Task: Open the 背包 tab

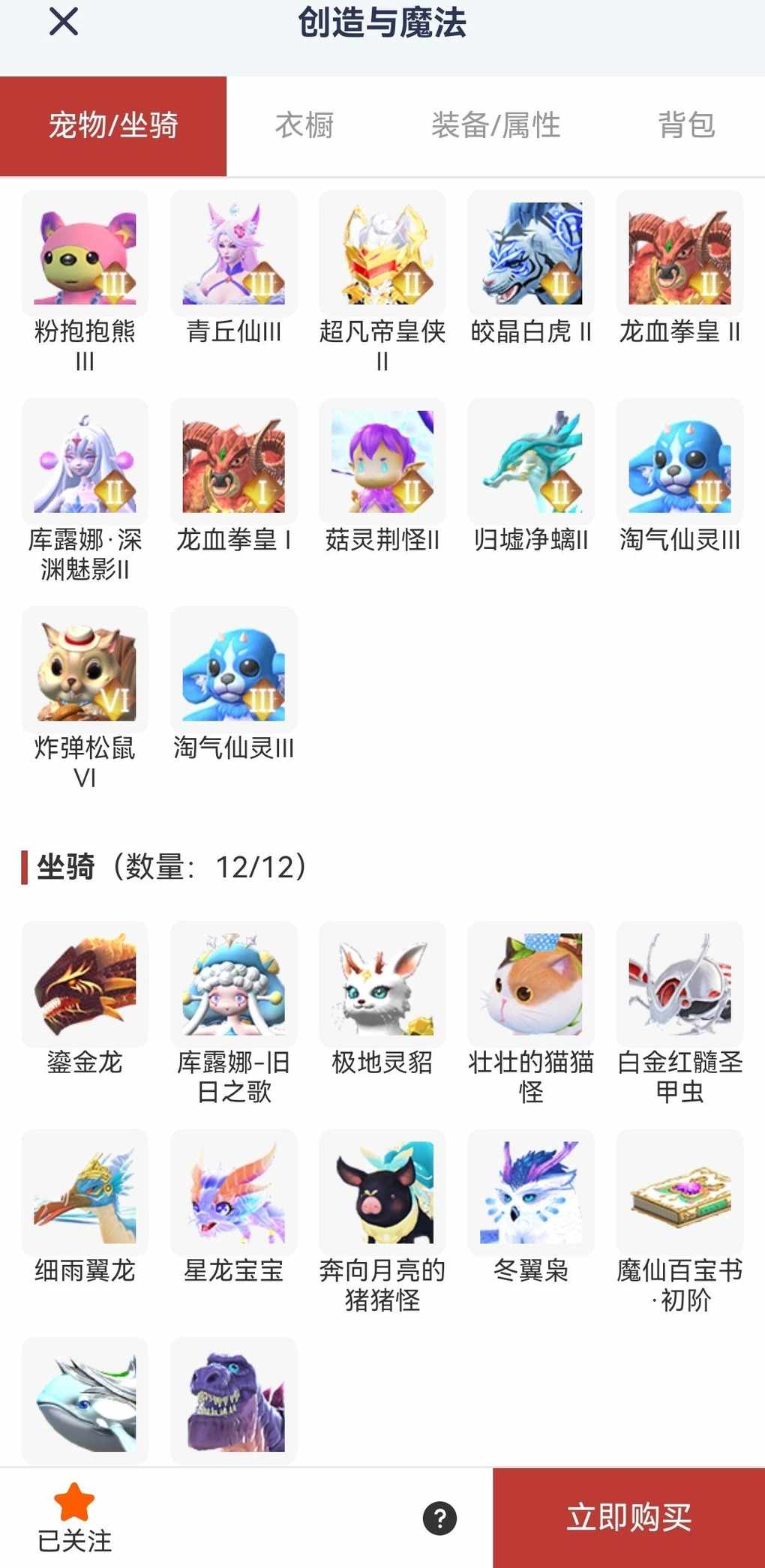Action: tap(686, 125)
